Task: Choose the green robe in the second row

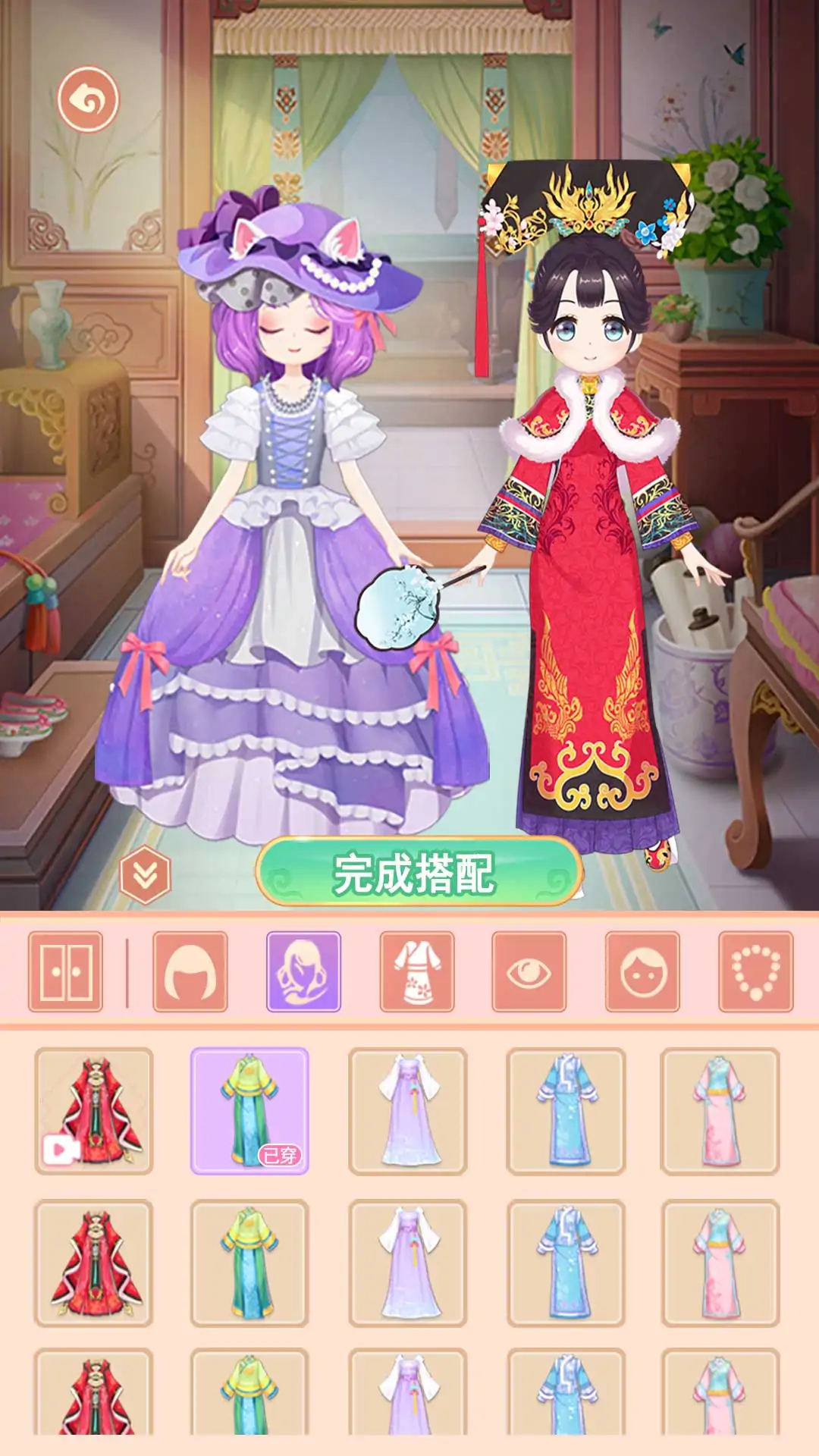Action: [249, 1263]
